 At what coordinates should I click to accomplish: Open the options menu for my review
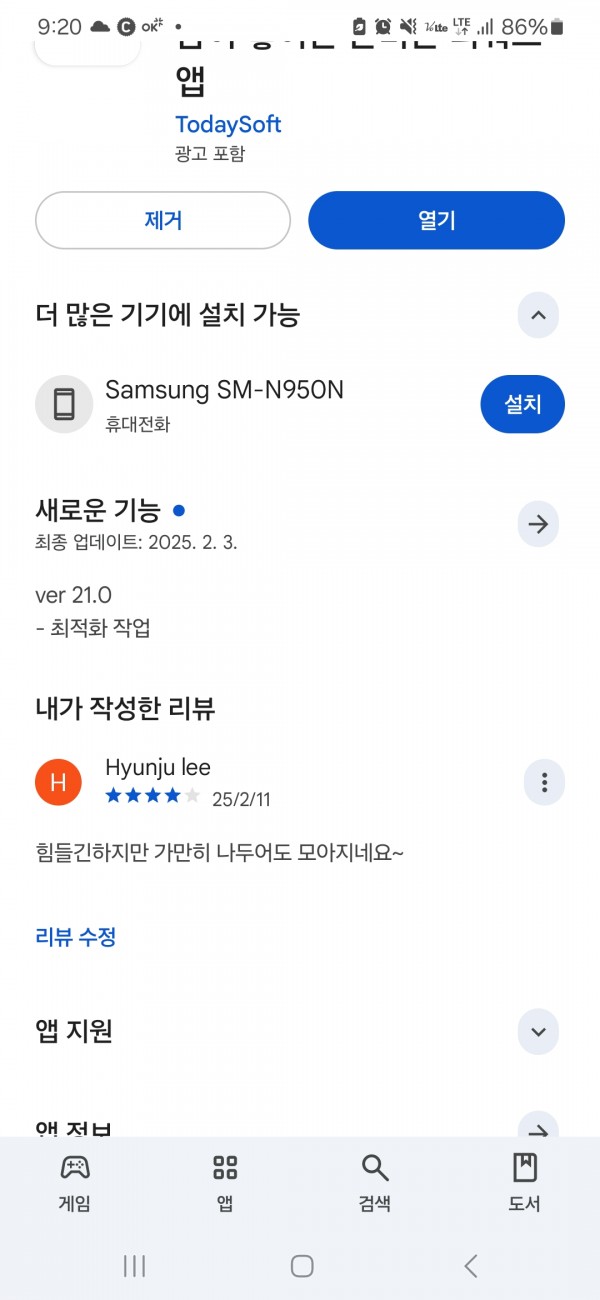[x=544, y=782]
